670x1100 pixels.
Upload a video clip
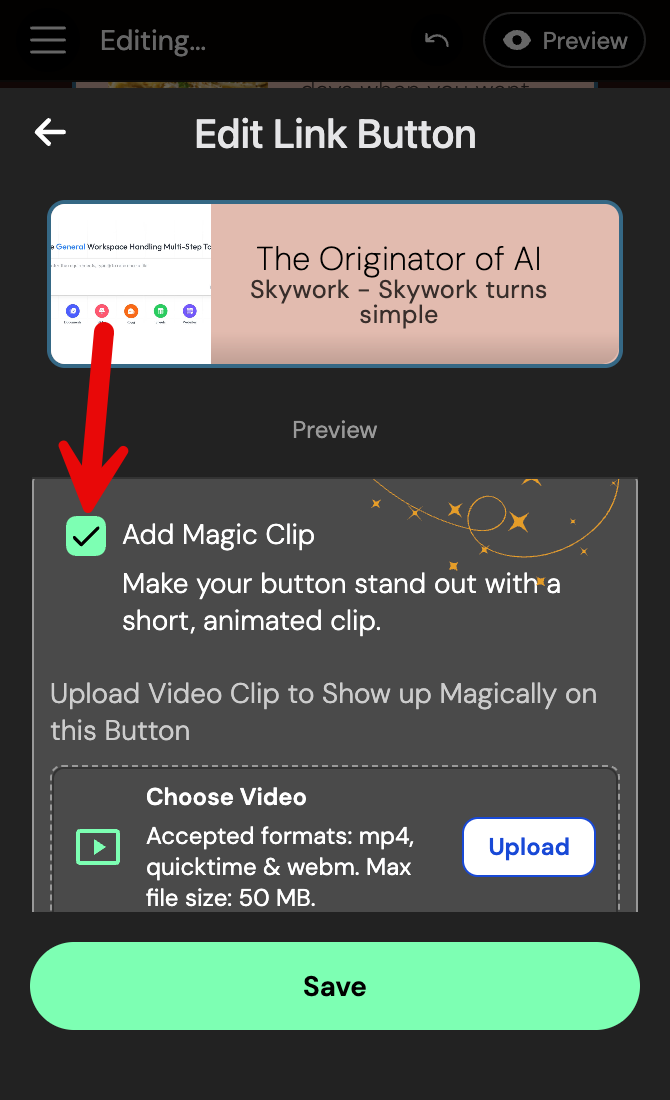coord(528,847)
